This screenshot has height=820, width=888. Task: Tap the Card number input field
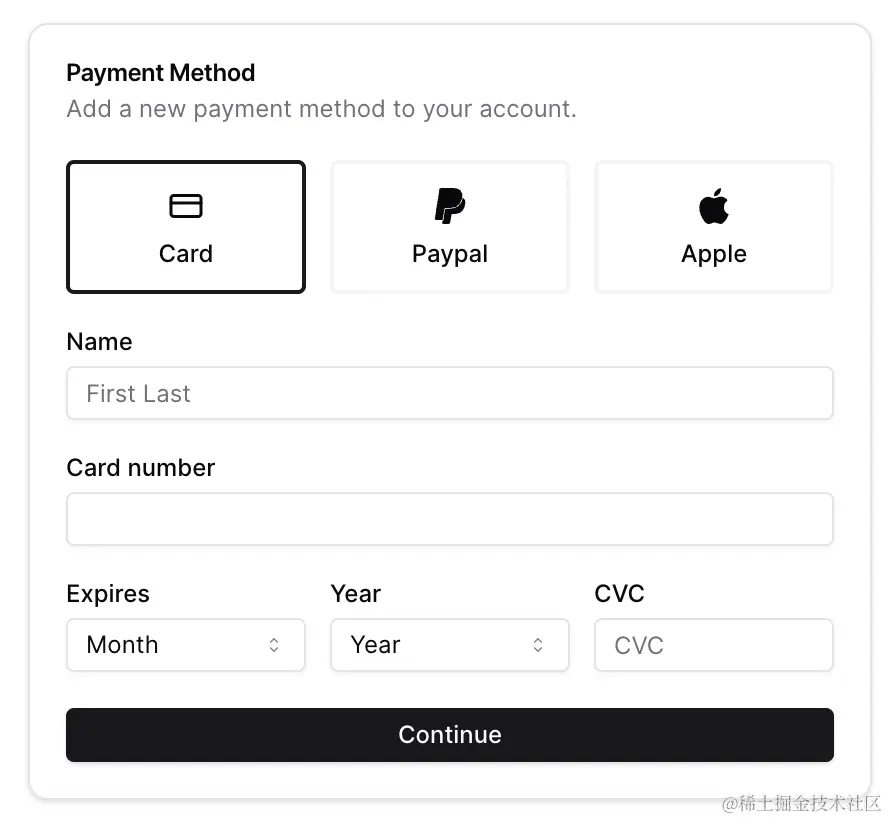coord(450,519)
